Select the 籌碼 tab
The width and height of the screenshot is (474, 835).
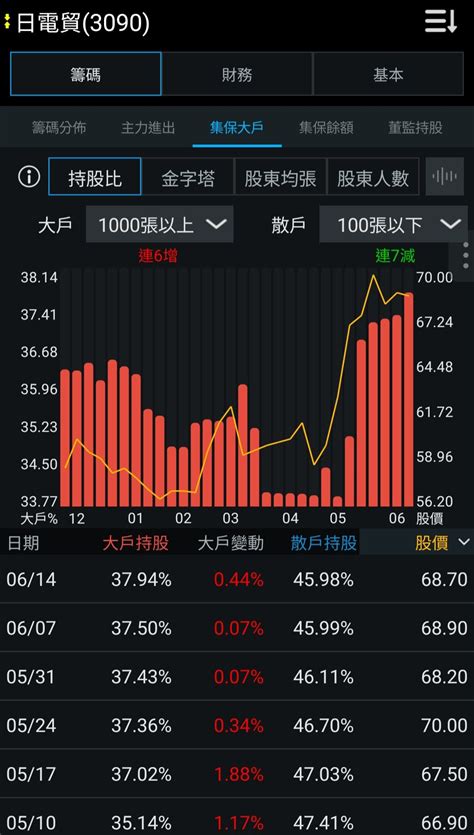(x=86, y=75)
